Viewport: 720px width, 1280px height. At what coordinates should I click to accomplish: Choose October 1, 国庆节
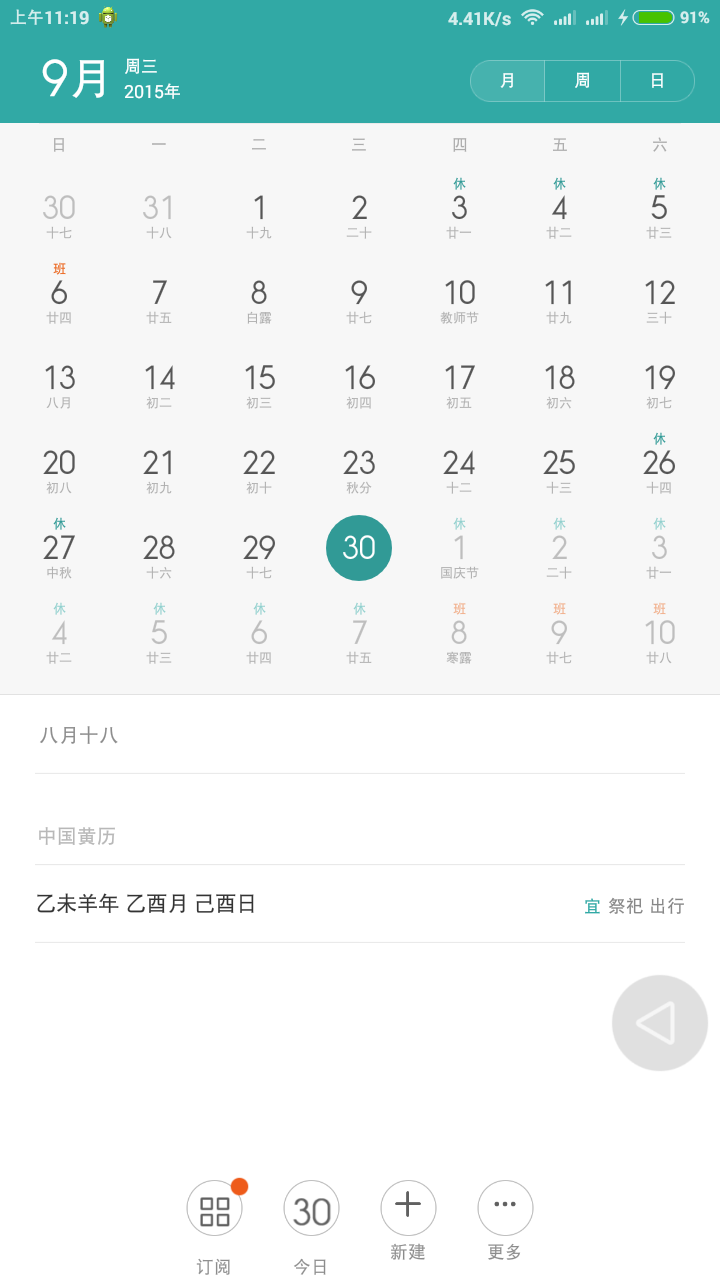(x=459, y=551)
